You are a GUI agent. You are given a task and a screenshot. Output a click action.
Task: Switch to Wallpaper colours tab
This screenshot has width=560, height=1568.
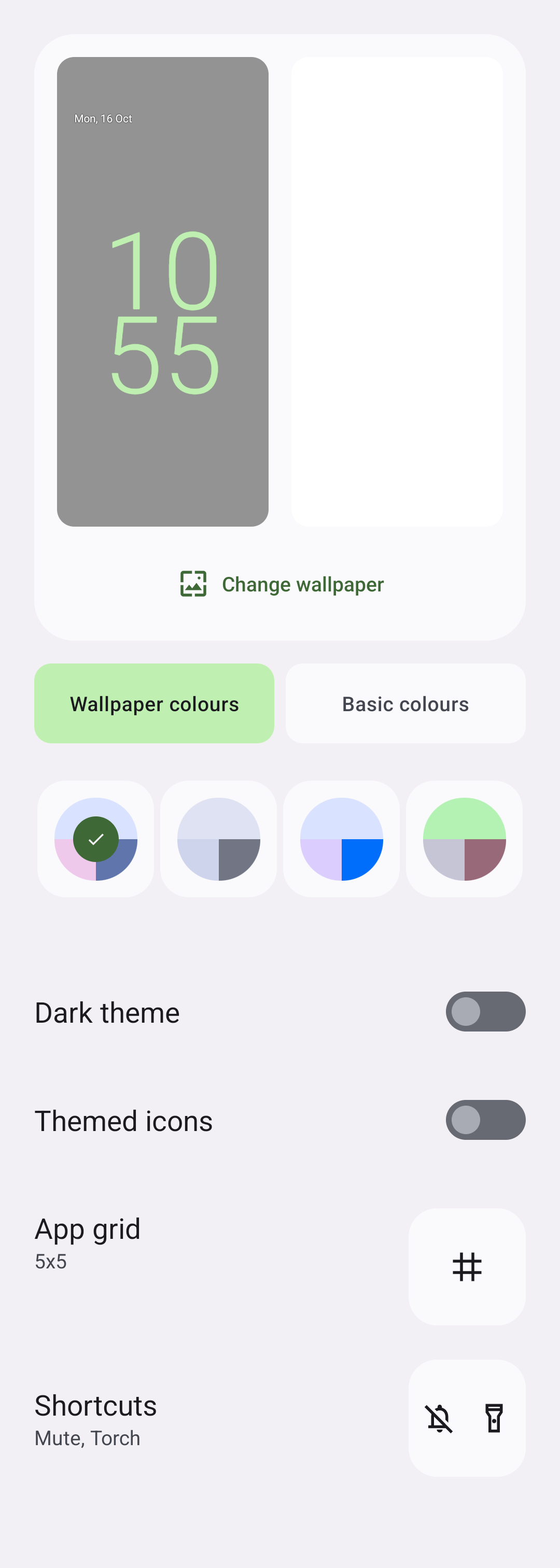pyautogui.click(x=154, y=703)
